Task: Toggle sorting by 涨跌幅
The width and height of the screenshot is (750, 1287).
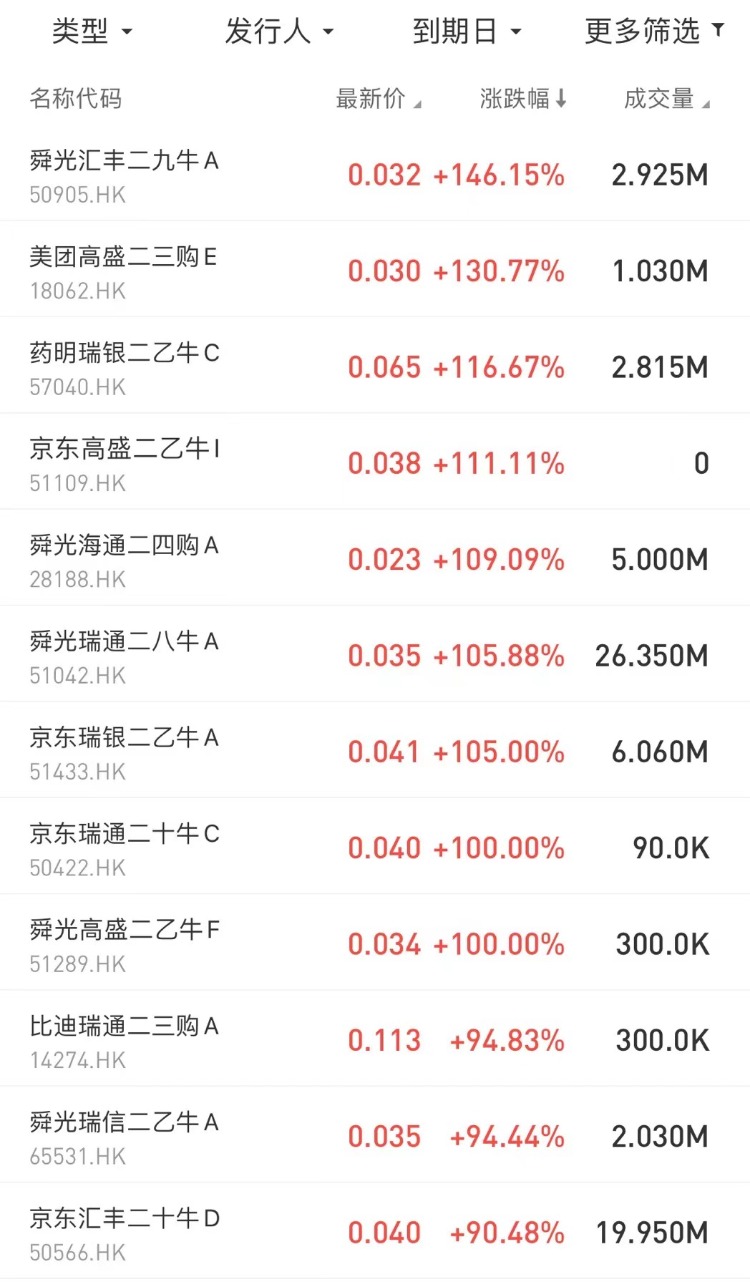Action: click(523, 99)
